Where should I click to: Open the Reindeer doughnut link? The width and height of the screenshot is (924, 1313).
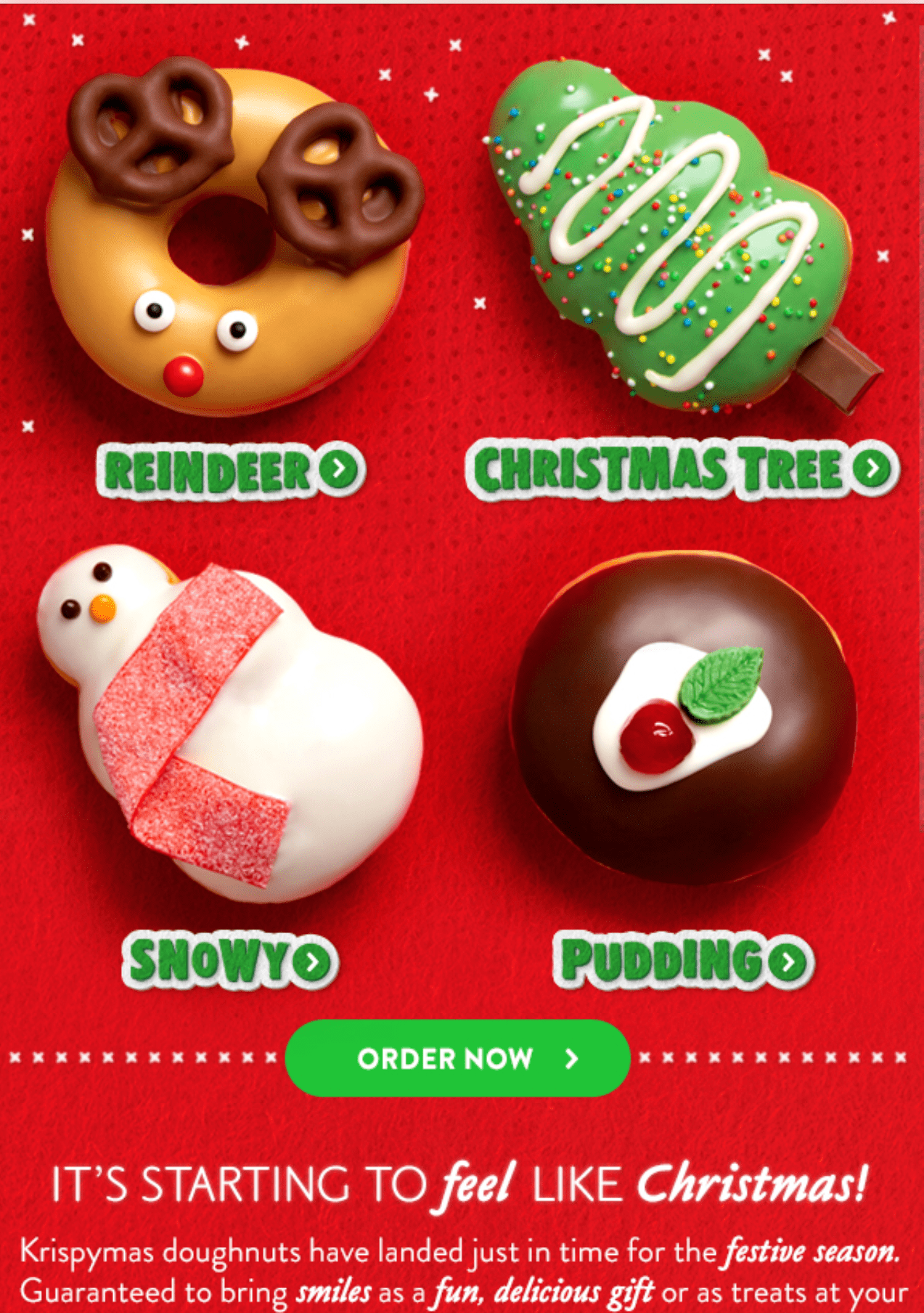231,471
